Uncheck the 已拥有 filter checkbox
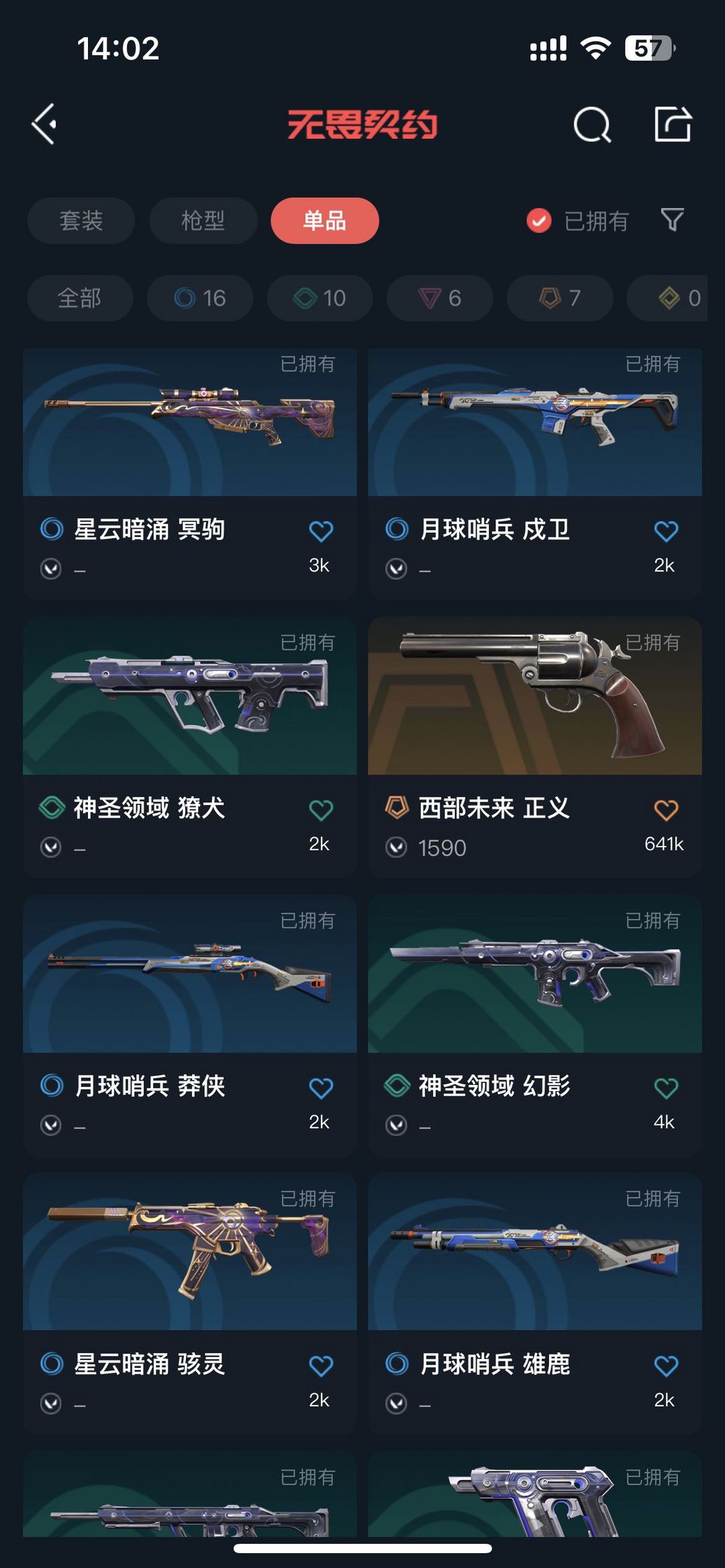This screenshot has height=1568, width=725. (539, 221)
